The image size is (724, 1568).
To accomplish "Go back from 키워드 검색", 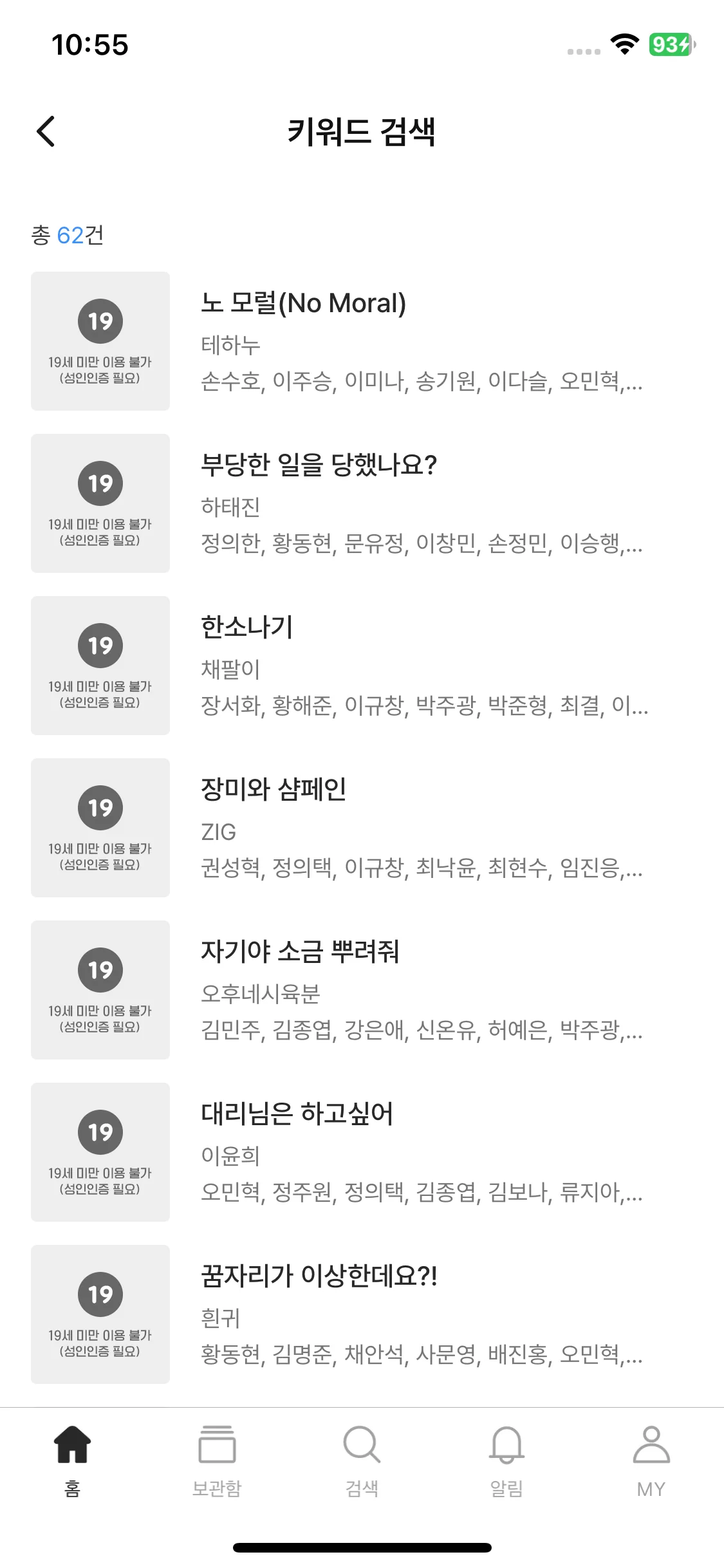I will tap(46, 132).
